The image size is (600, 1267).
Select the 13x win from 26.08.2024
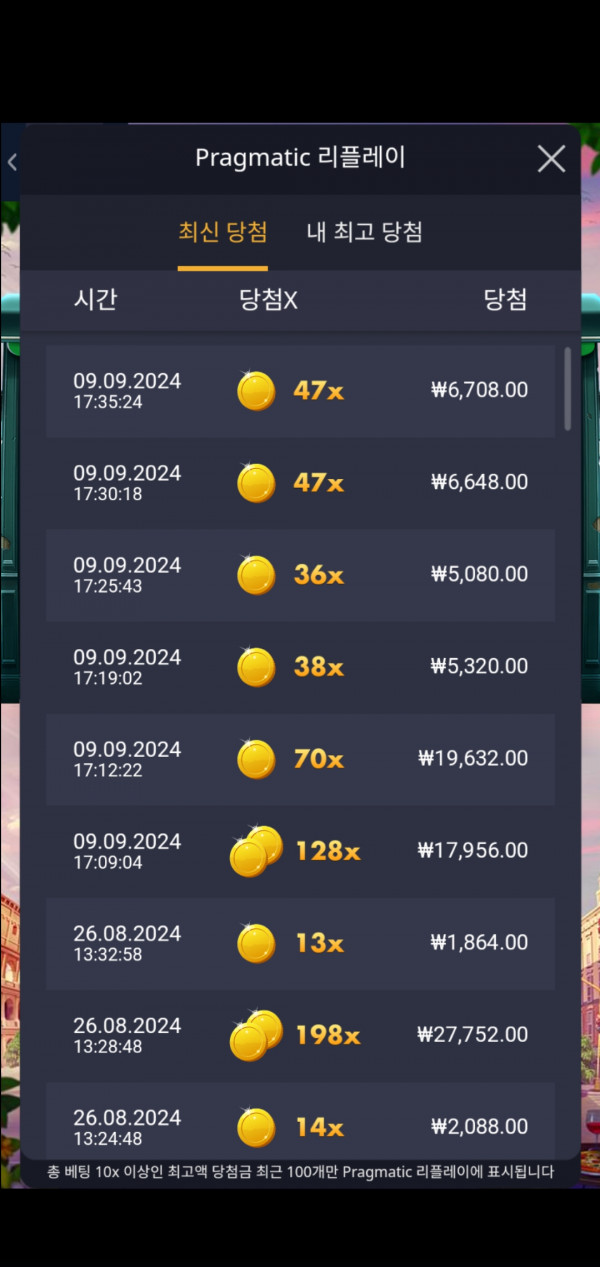(x=300, y=943)
